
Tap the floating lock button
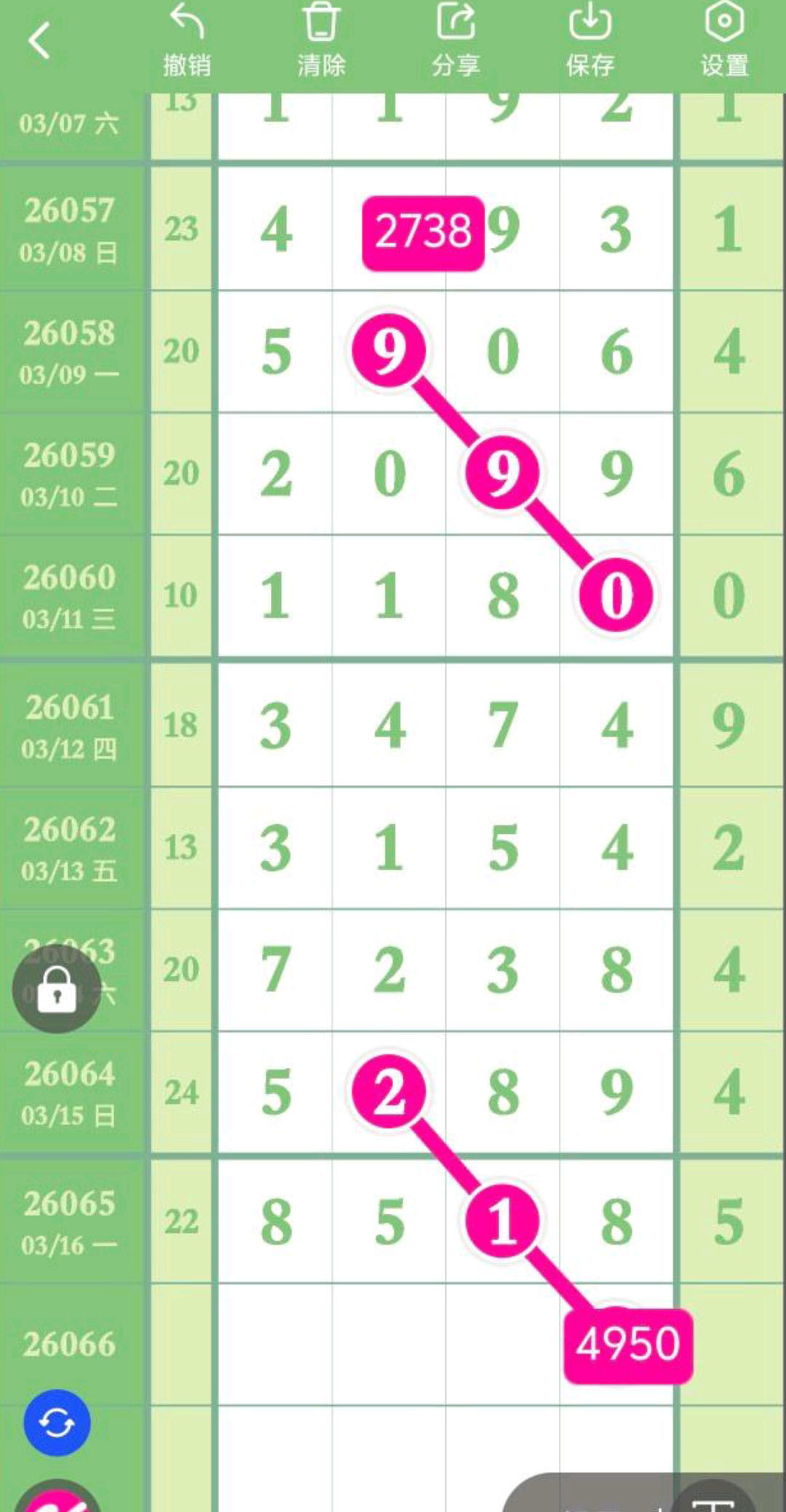click(x=57, y=990)
